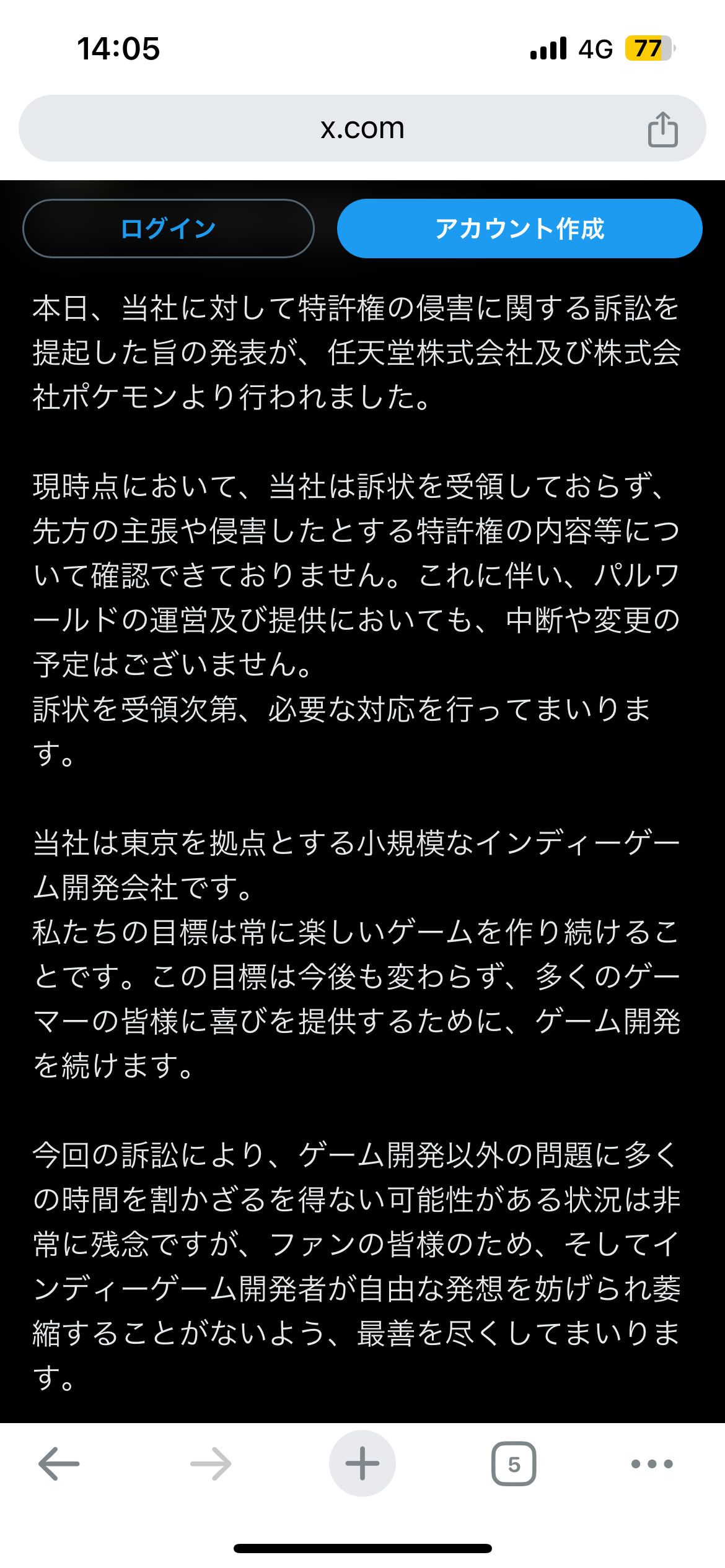Open the x.com address bar
Screen dimensions: 725x1568
point(362,128)
